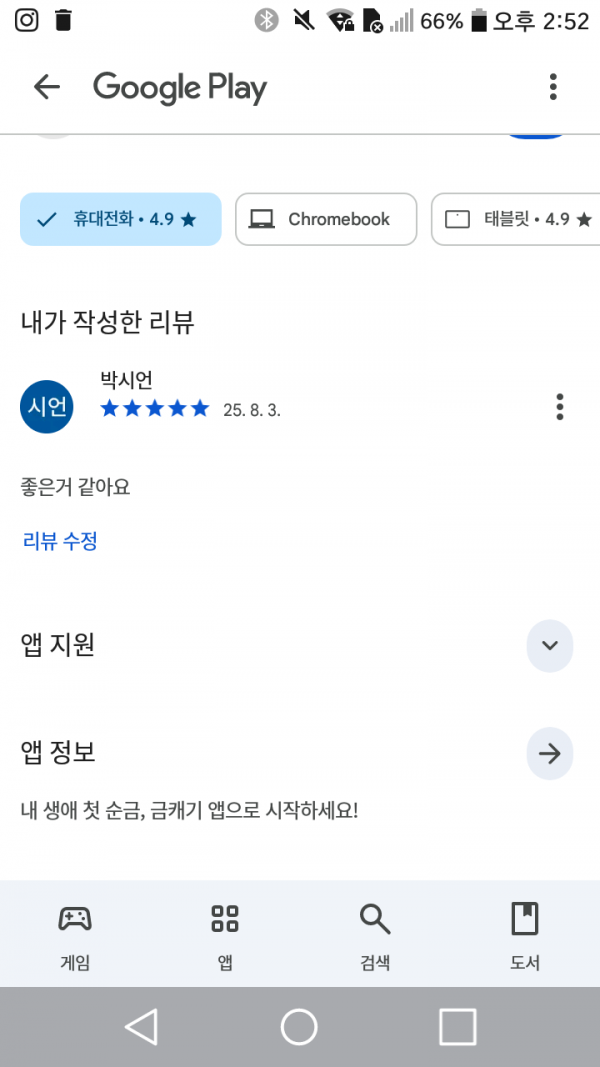Go back using the Google Play arrow
Screen dimensions: 600x1067
point(47,87)
